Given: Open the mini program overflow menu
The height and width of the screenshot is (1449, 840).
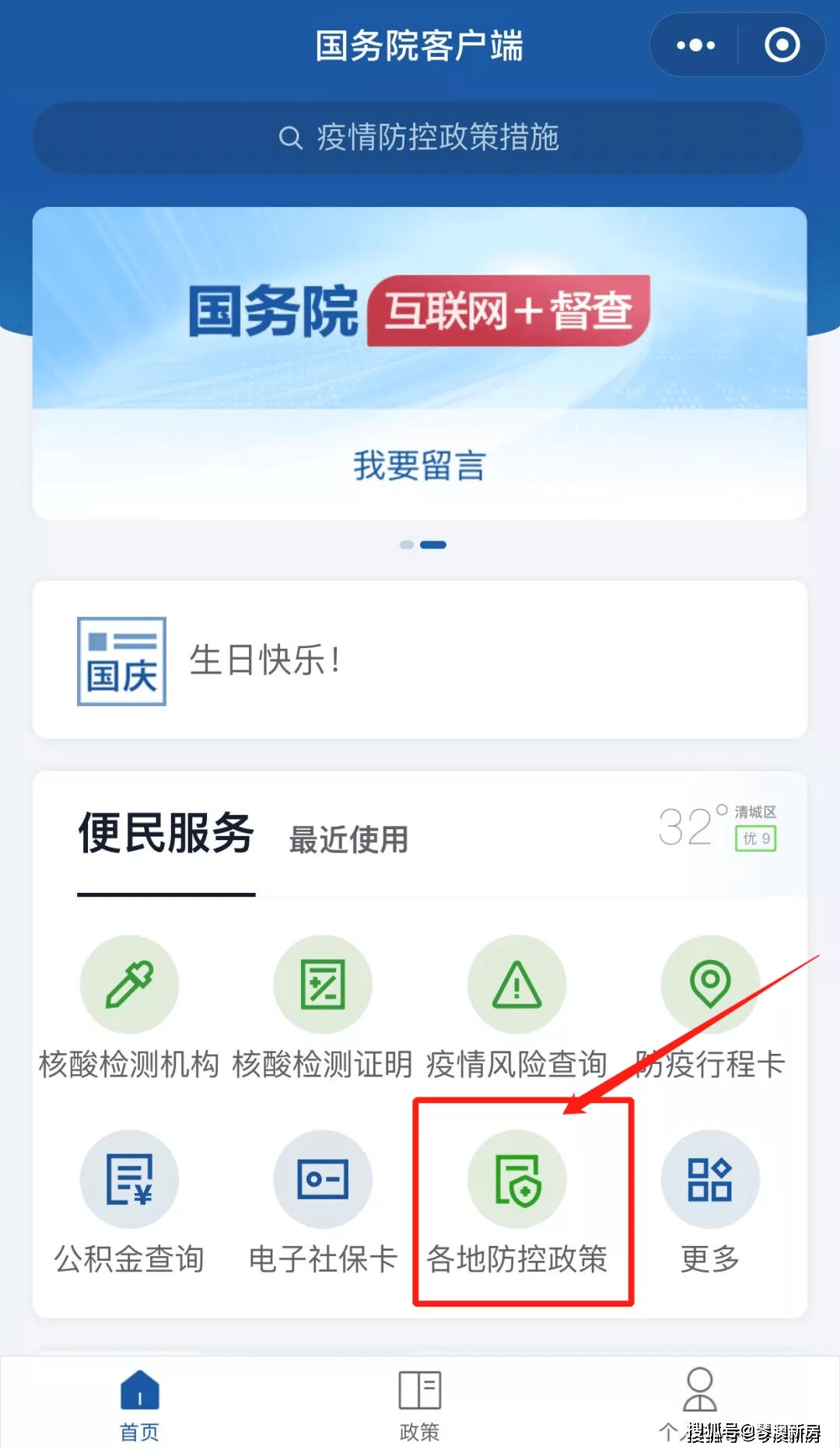Looking at the screenshot, I should pyautogui.click(x=695, y=45).
